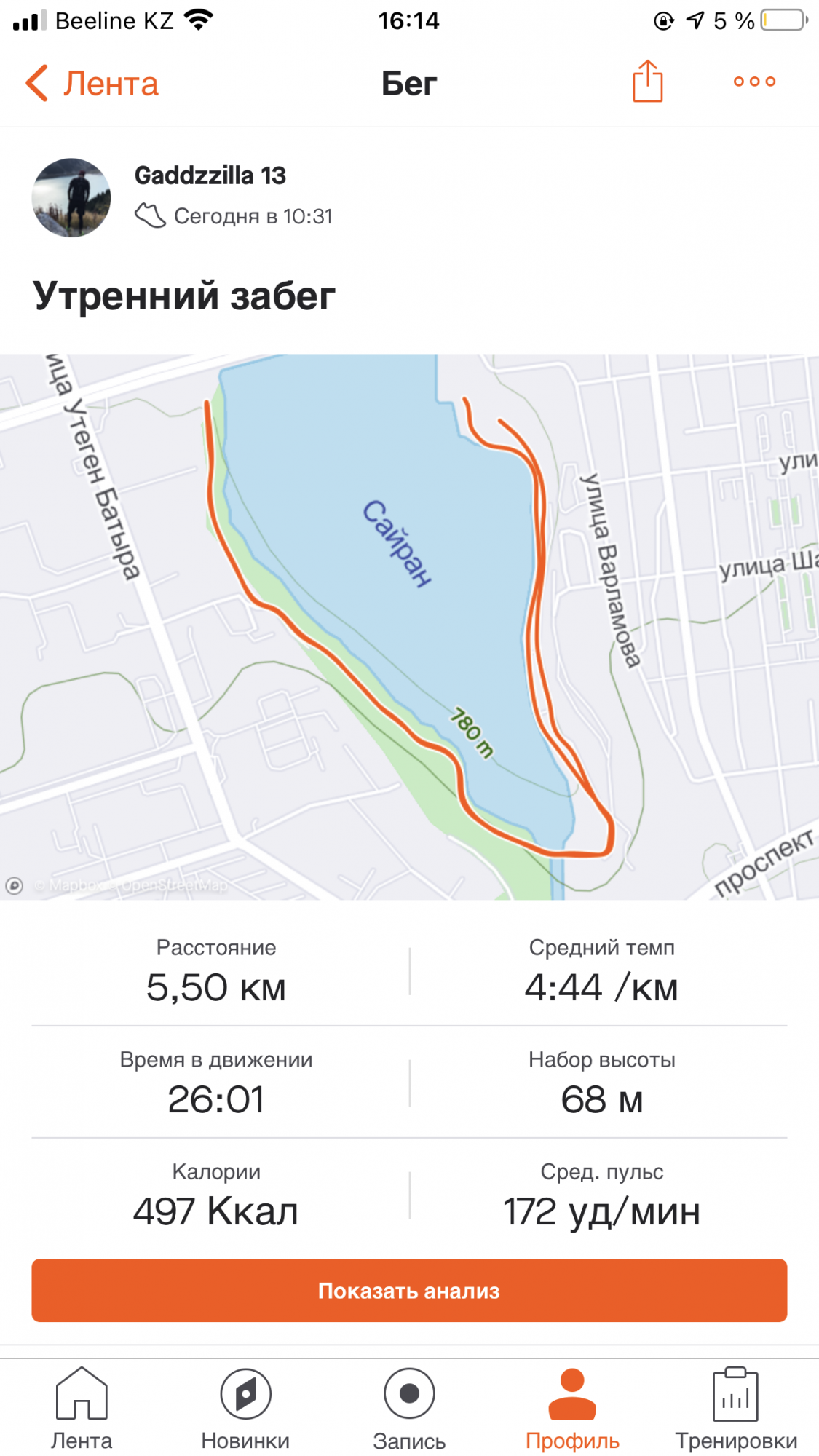Select the Профиль tab
Viewport: 819px width, 1456px height.
(x=573, y=1409)
